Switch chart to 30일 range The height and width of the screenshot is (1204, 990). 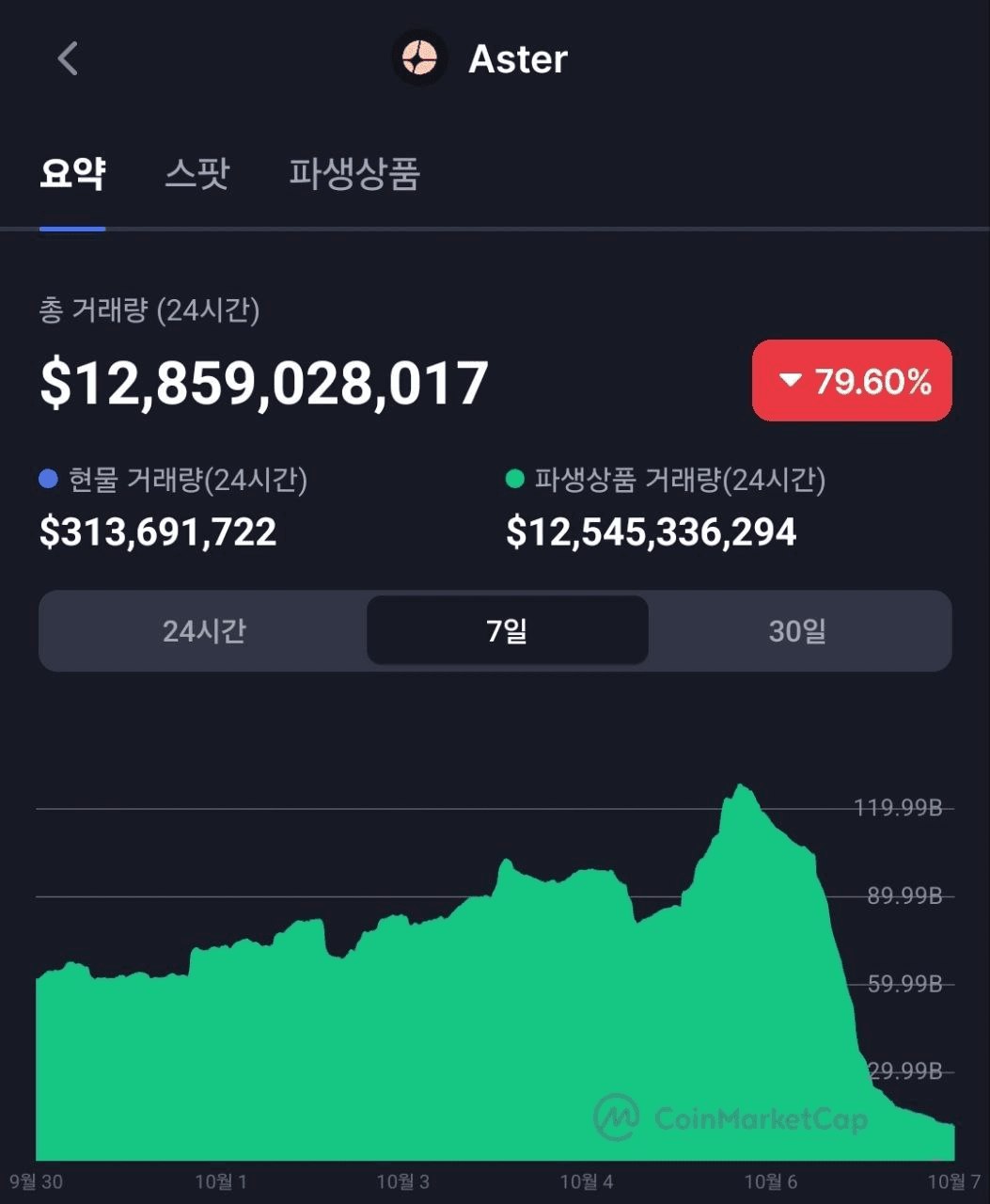pos(797,630)
